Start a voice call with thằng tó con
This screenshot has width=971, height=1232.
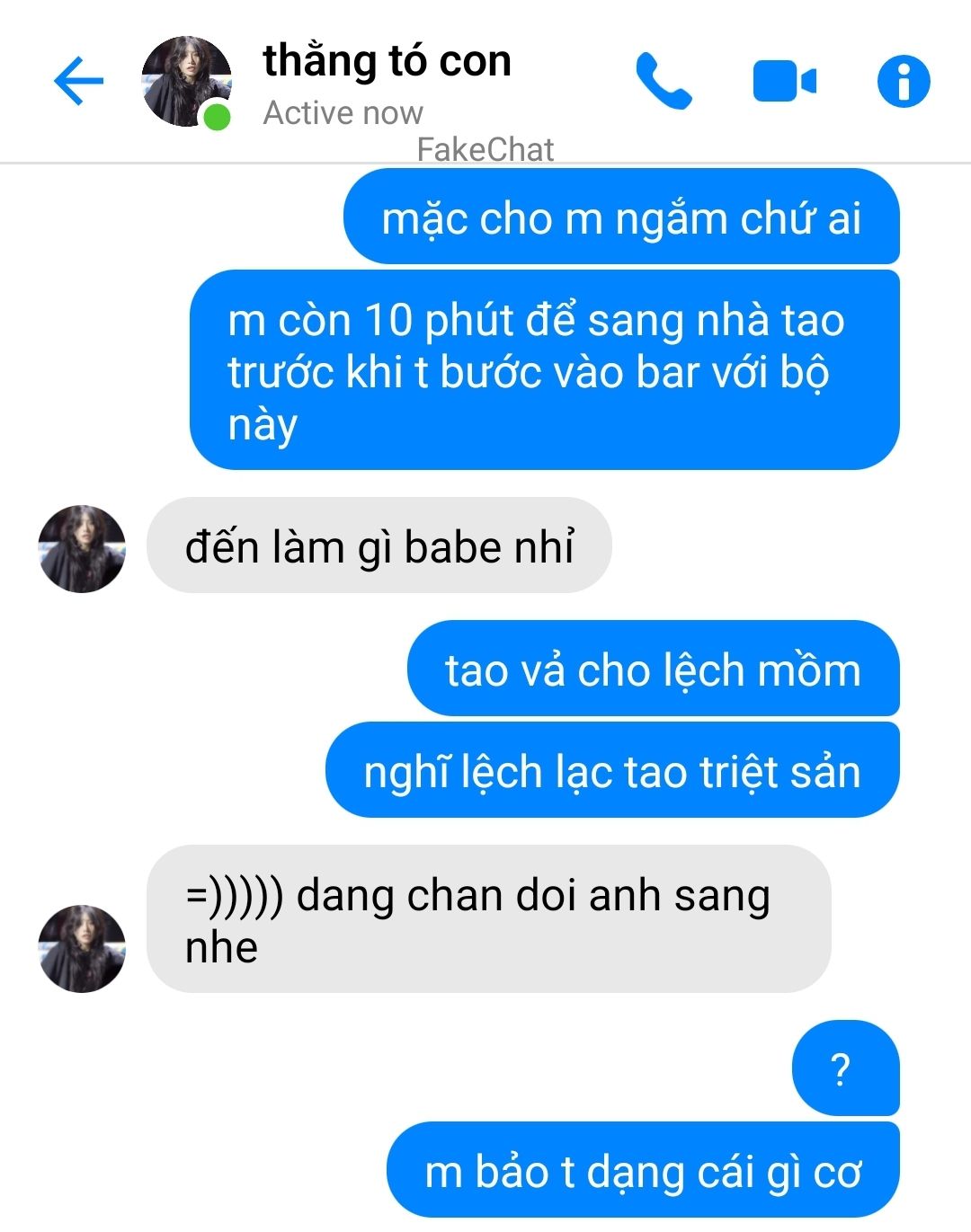(x=664, y=81)
